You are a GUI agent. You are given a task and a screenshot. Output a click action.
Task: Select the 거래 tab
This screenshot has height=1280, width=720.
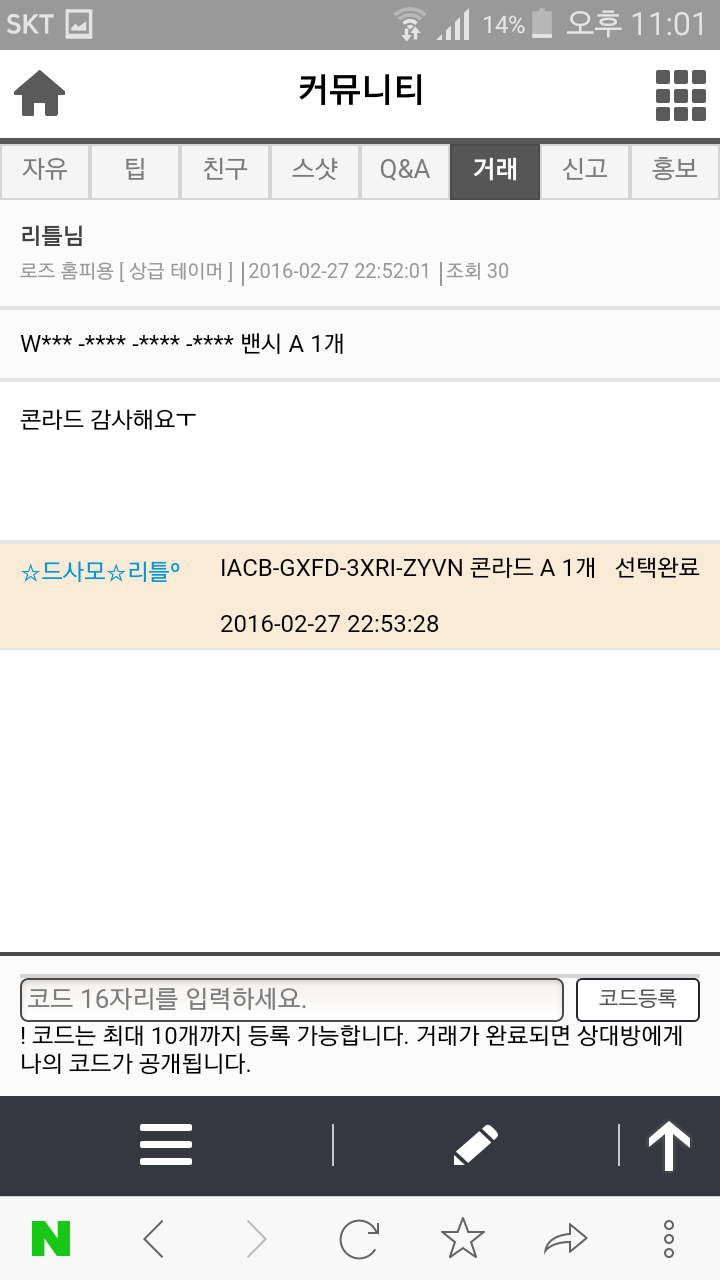495,170
